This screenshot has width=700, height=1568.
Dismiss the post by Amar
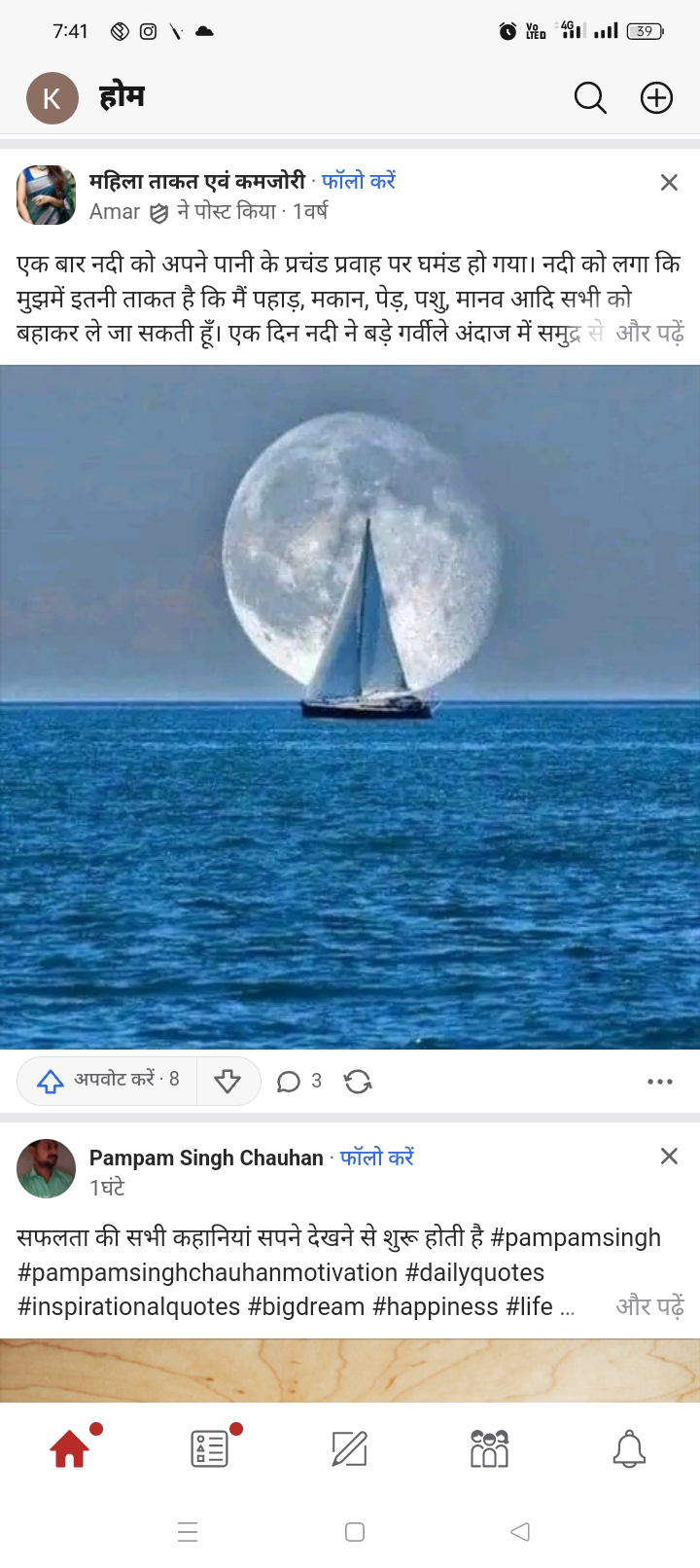click(669, 183)
